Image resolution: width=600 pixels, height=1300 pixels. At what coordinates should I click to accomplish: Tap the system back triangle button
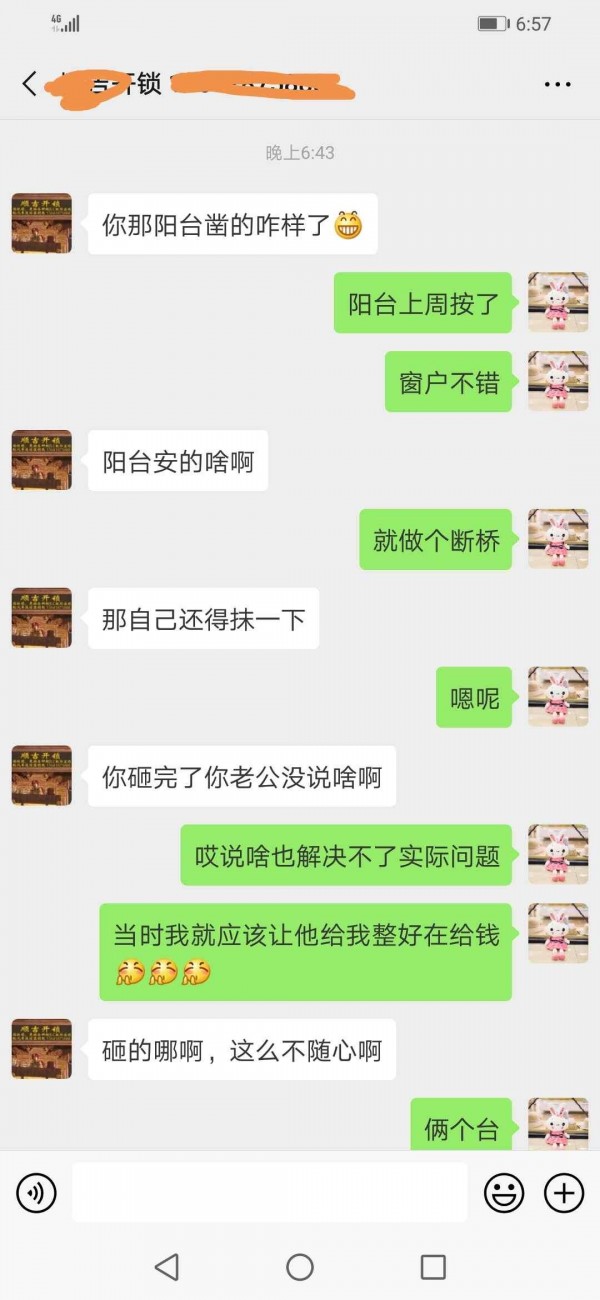pyautogui.click(x=167, y=1267)
